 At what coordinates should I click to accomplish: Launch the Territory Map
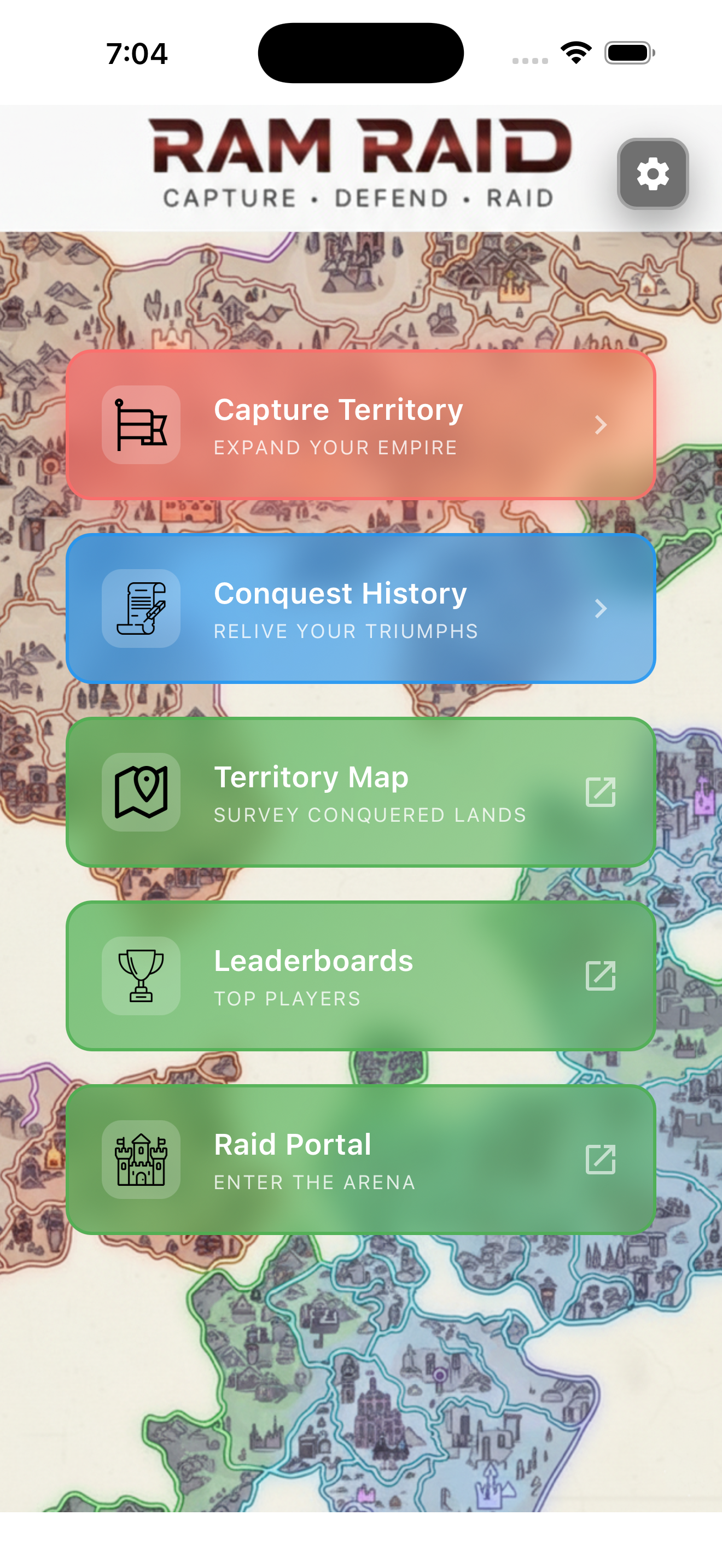click(x=360, y=792)
